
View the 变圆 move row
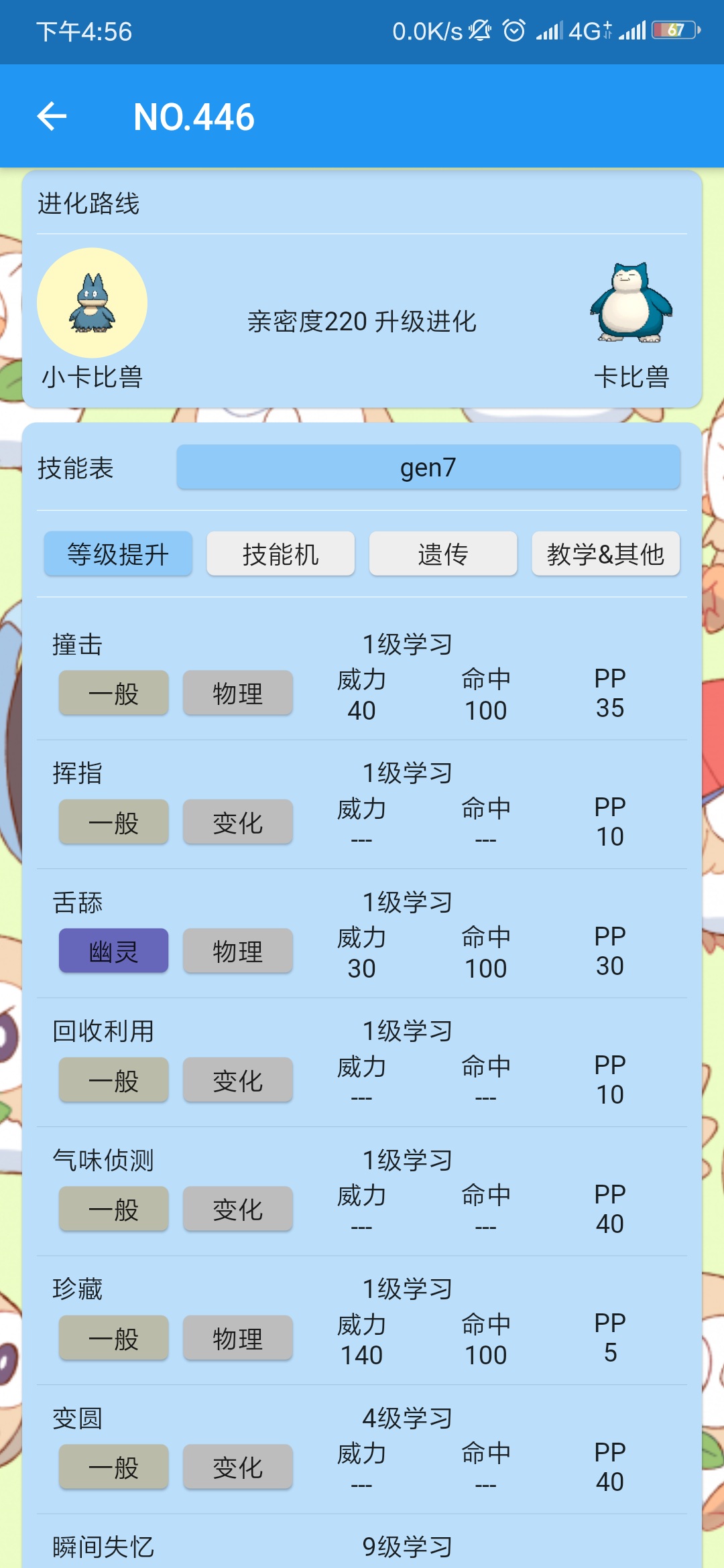[362, 1449]
